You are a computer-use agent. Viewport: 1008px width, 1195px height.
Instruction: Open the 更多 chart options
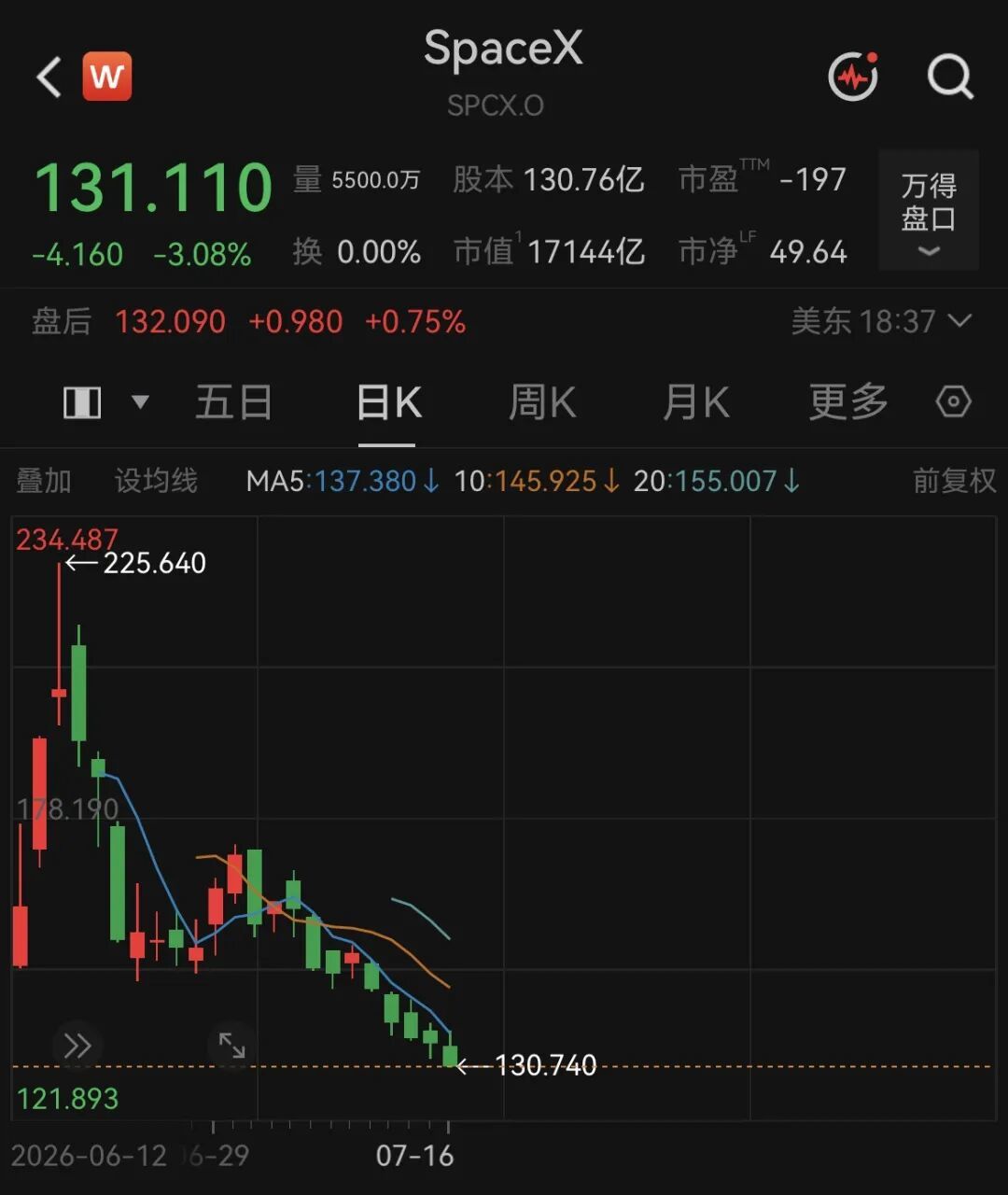[x=848, y=403]
